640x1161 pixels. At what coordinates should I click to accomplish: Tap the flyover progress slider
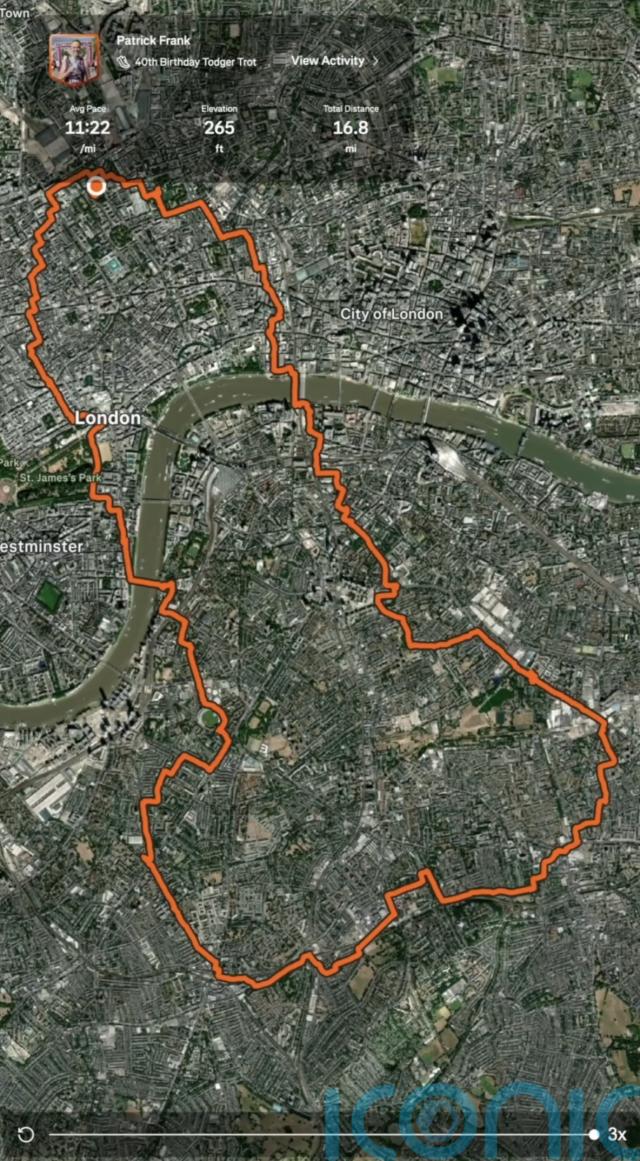320,1134
